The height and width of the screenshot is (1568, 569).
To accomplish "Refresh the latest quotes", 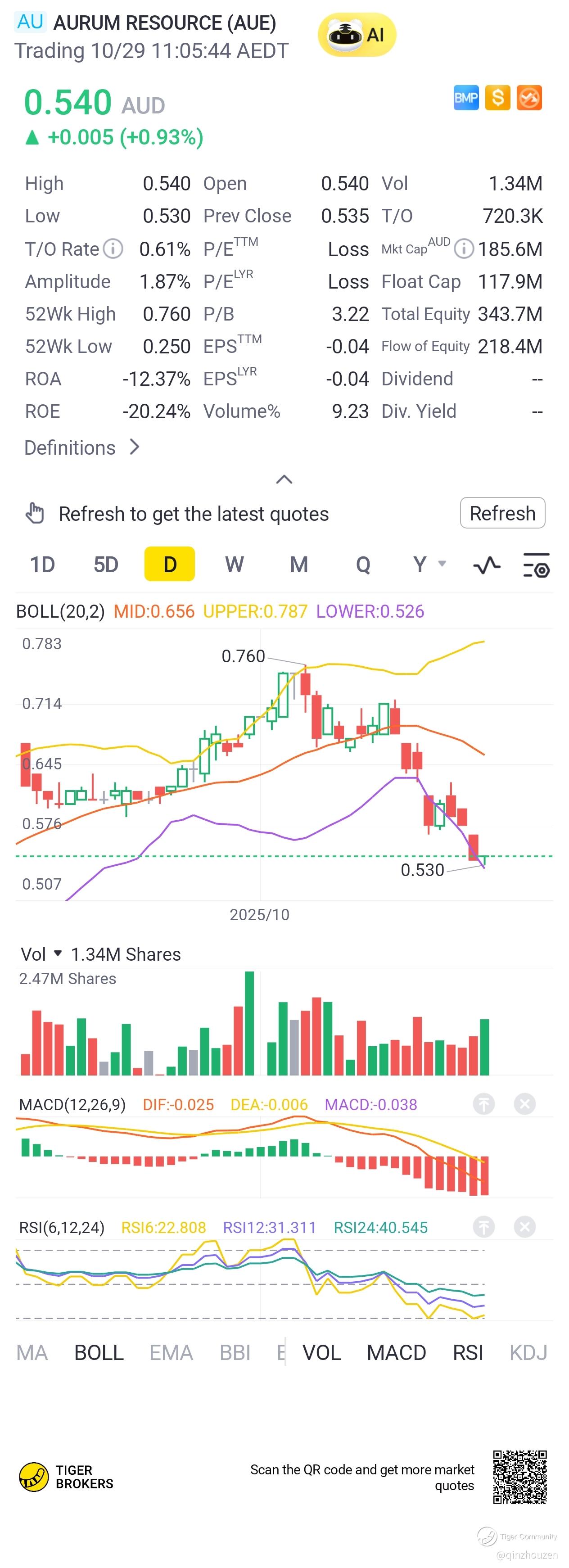I will (502, 513).
